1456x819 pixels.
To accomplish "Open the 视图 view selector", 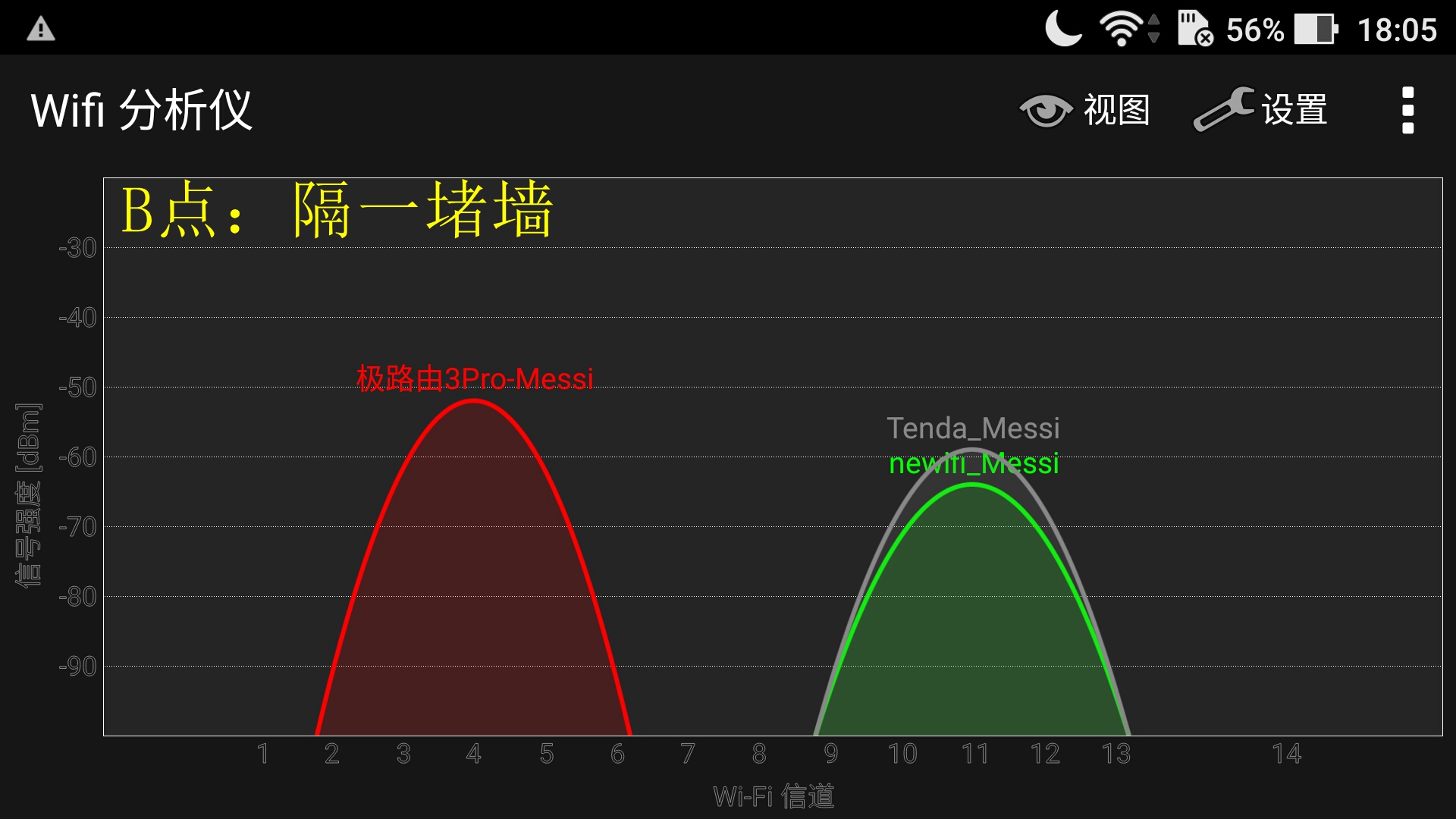I will [x=1085, y=111].
